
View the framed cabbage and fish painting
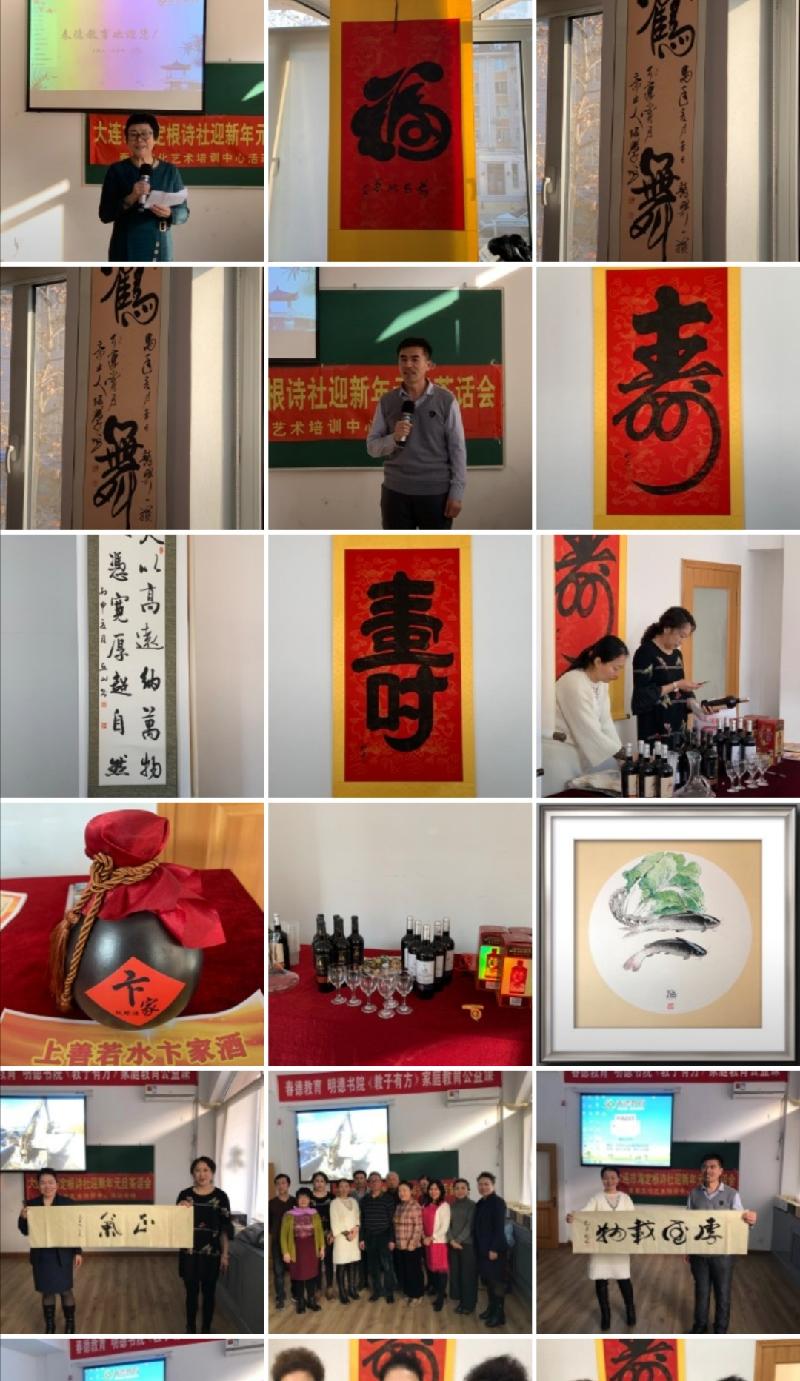point(668,933)
